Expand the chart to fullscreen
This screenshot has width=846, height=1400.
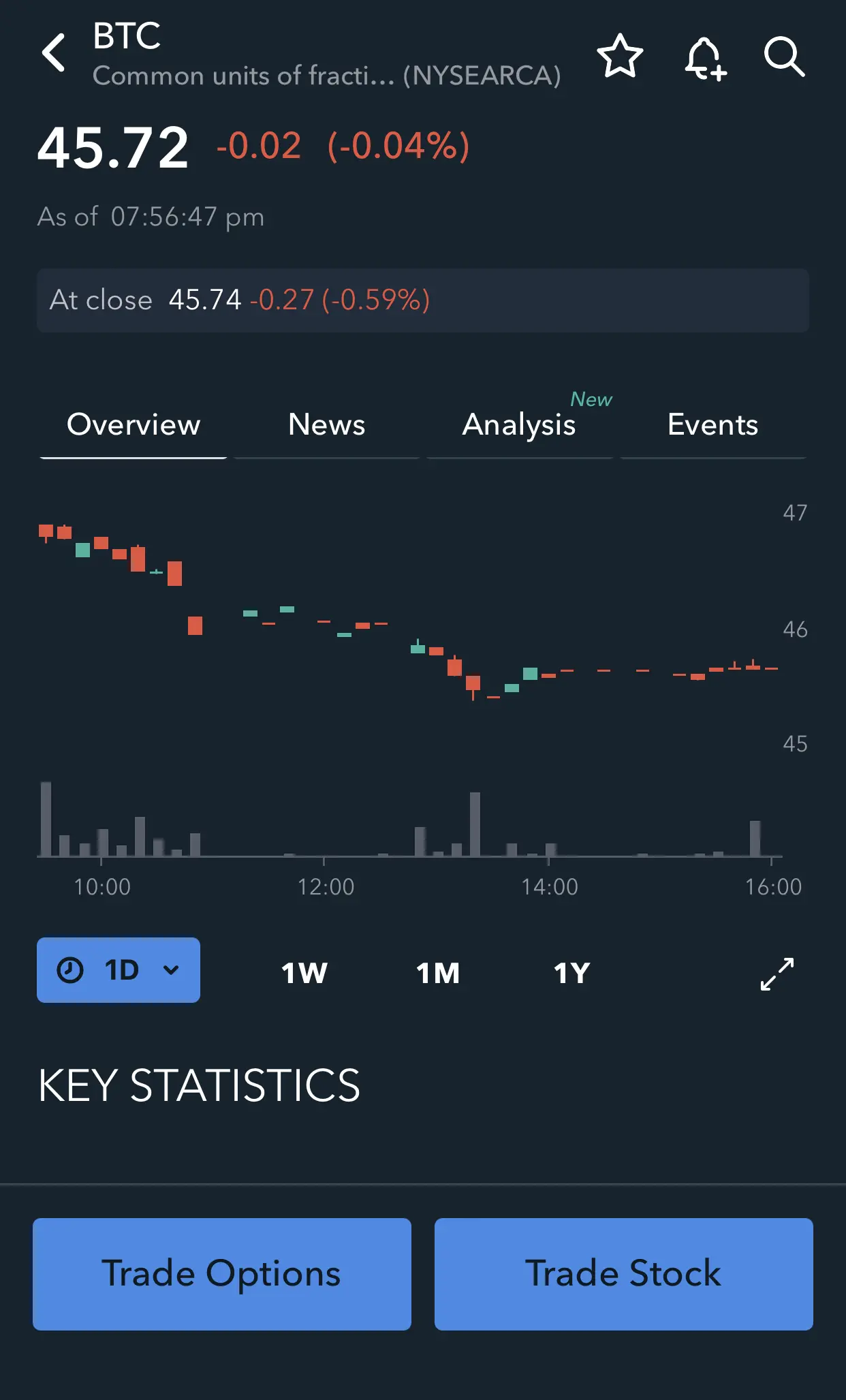tap(776, 972)
